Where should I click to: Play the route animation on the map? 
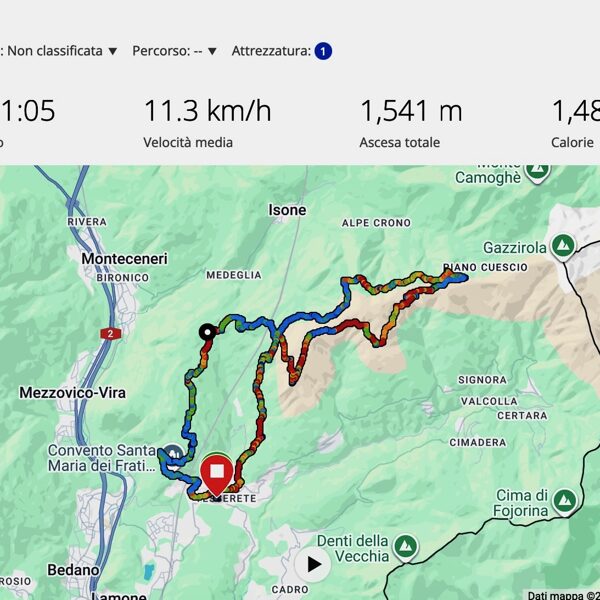click(x=314, y=564)
